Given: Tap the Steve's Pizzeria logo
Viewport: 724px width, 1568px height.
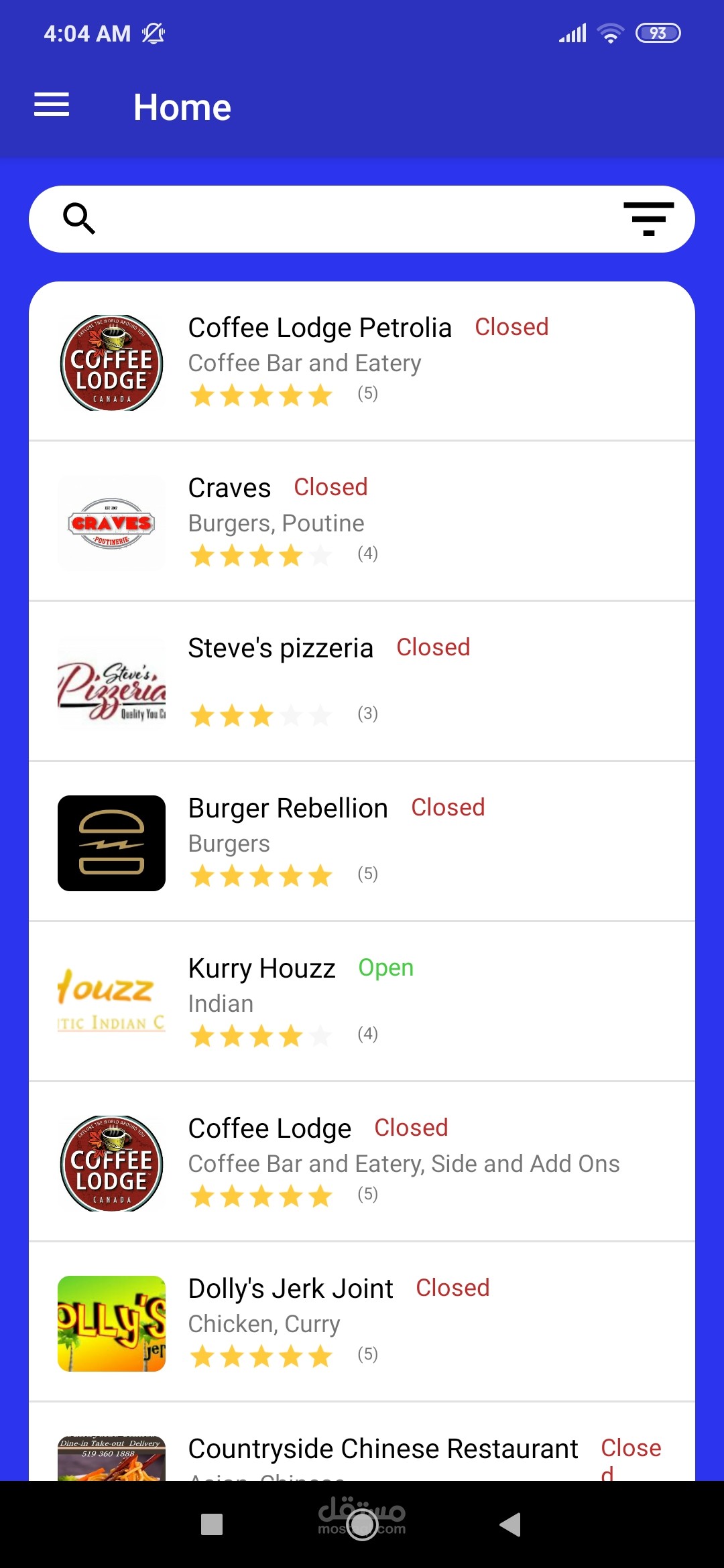Looking at the screenshot, I should point(111,682).
